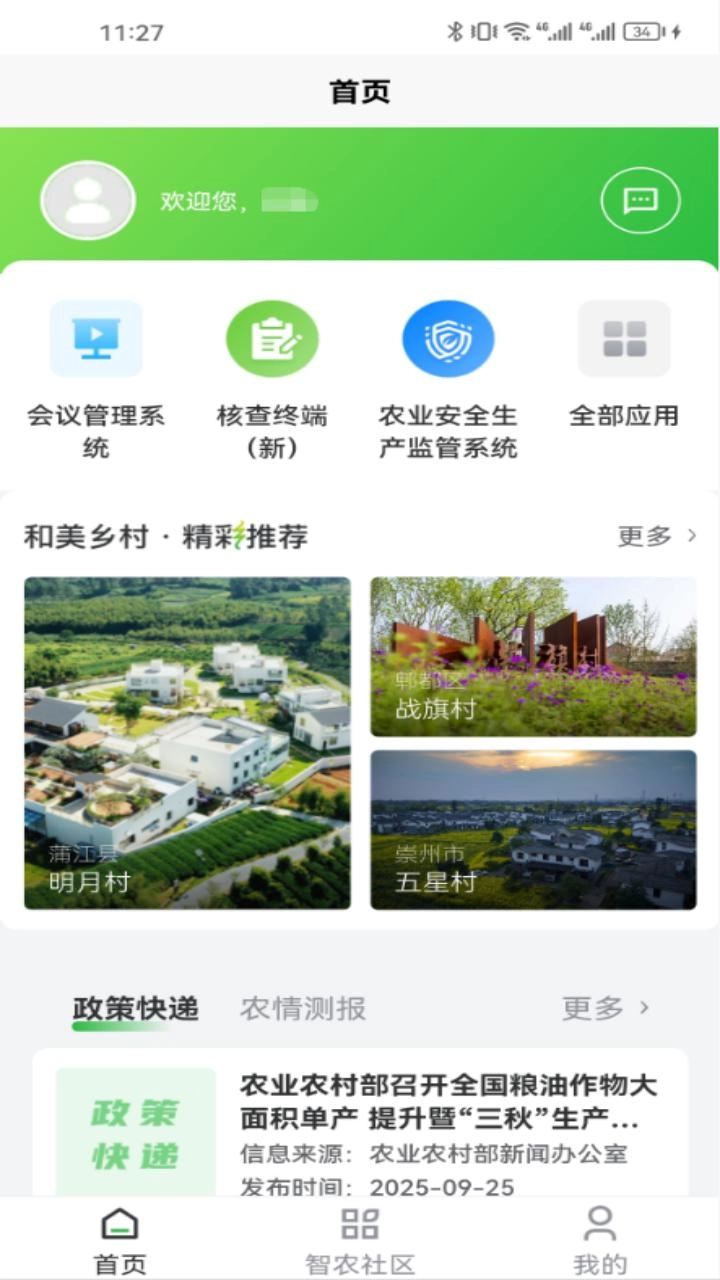The image size is (720, 1280).
Task: Open the chat message icon in the green banner
Action: pyautogui.click(x=641, y=200)
